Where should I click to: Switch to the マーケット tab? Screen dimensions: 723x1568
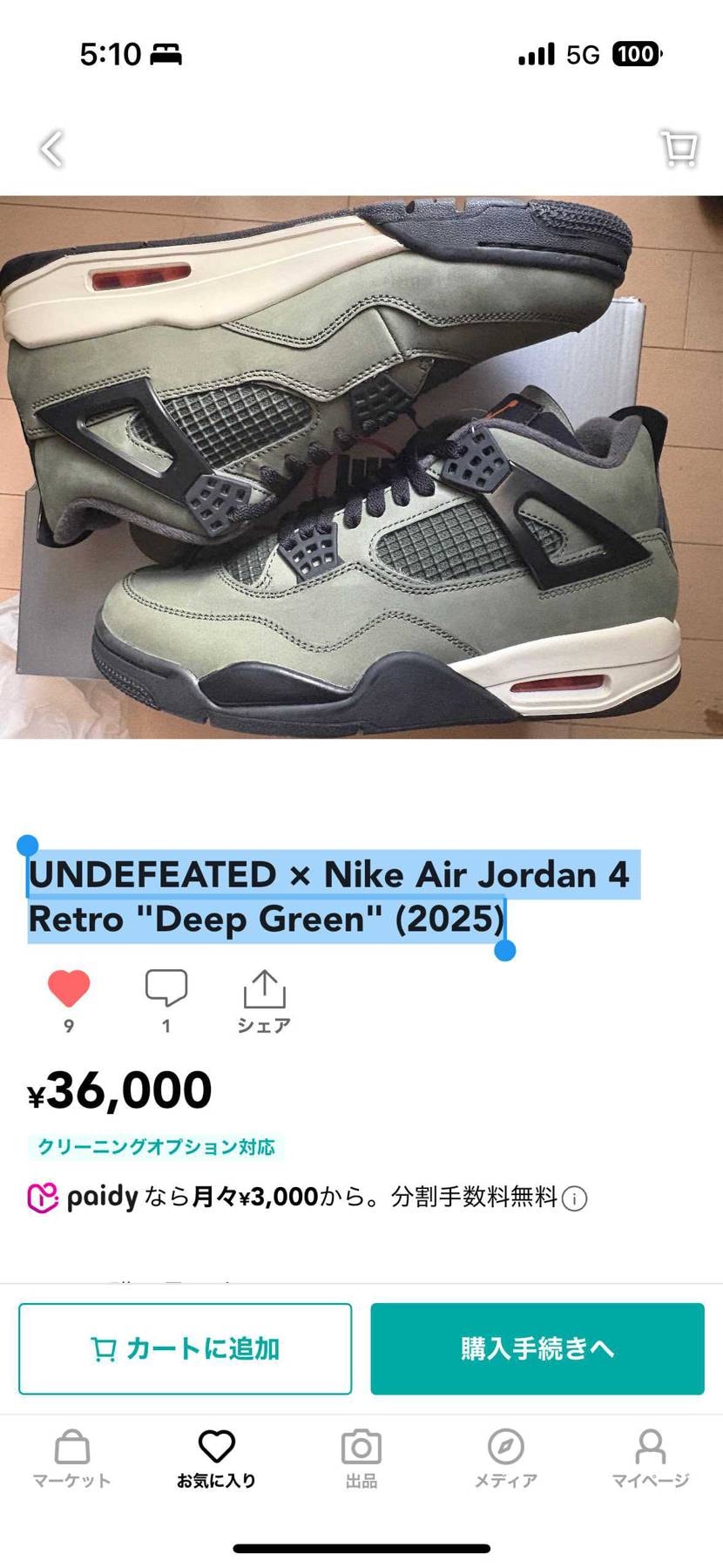coord(71,1458)
